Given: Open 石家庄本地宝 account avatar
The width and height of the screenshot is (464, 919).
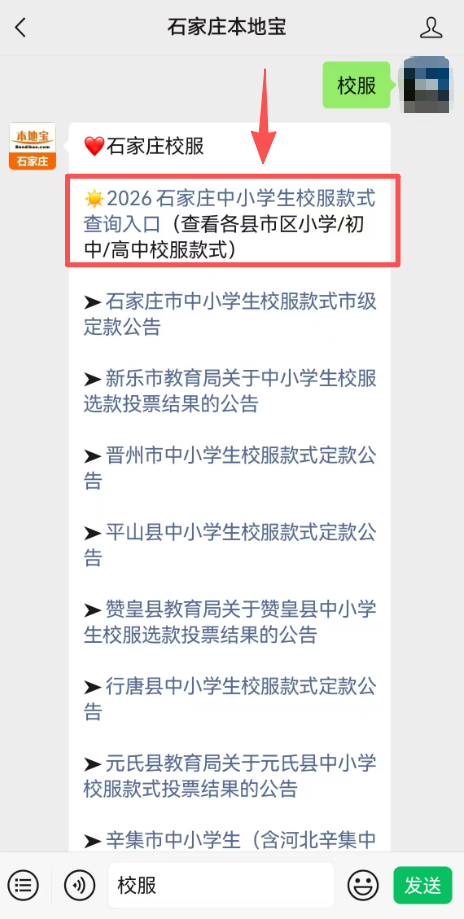Looking at the screenshot, I should tap(32, 146).
